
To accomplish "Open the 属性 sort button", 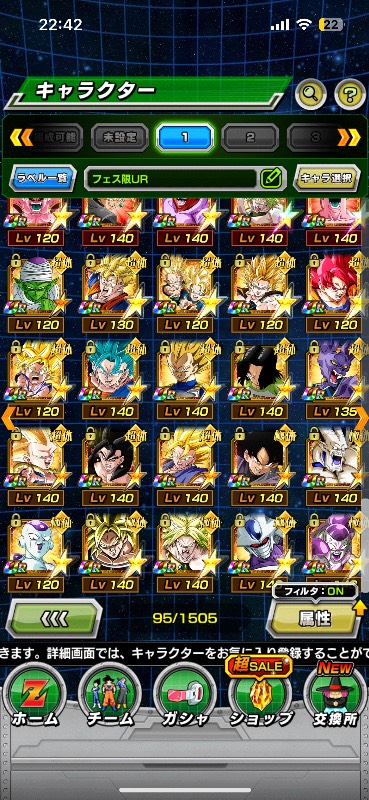I will pyautogui.click(x=315, y=618).
